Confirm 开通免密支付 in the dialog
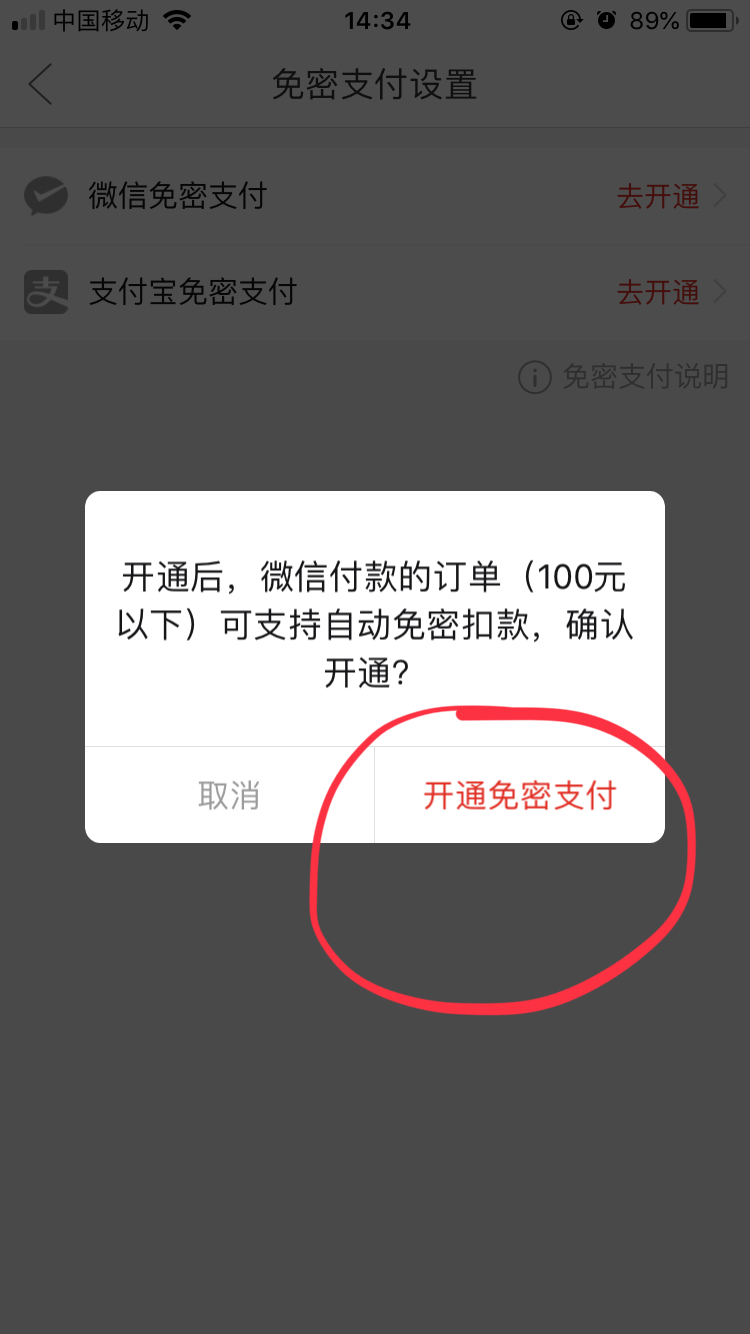Image resolution: width=750 pixels, height=1334 pixels. coord(520,795)
